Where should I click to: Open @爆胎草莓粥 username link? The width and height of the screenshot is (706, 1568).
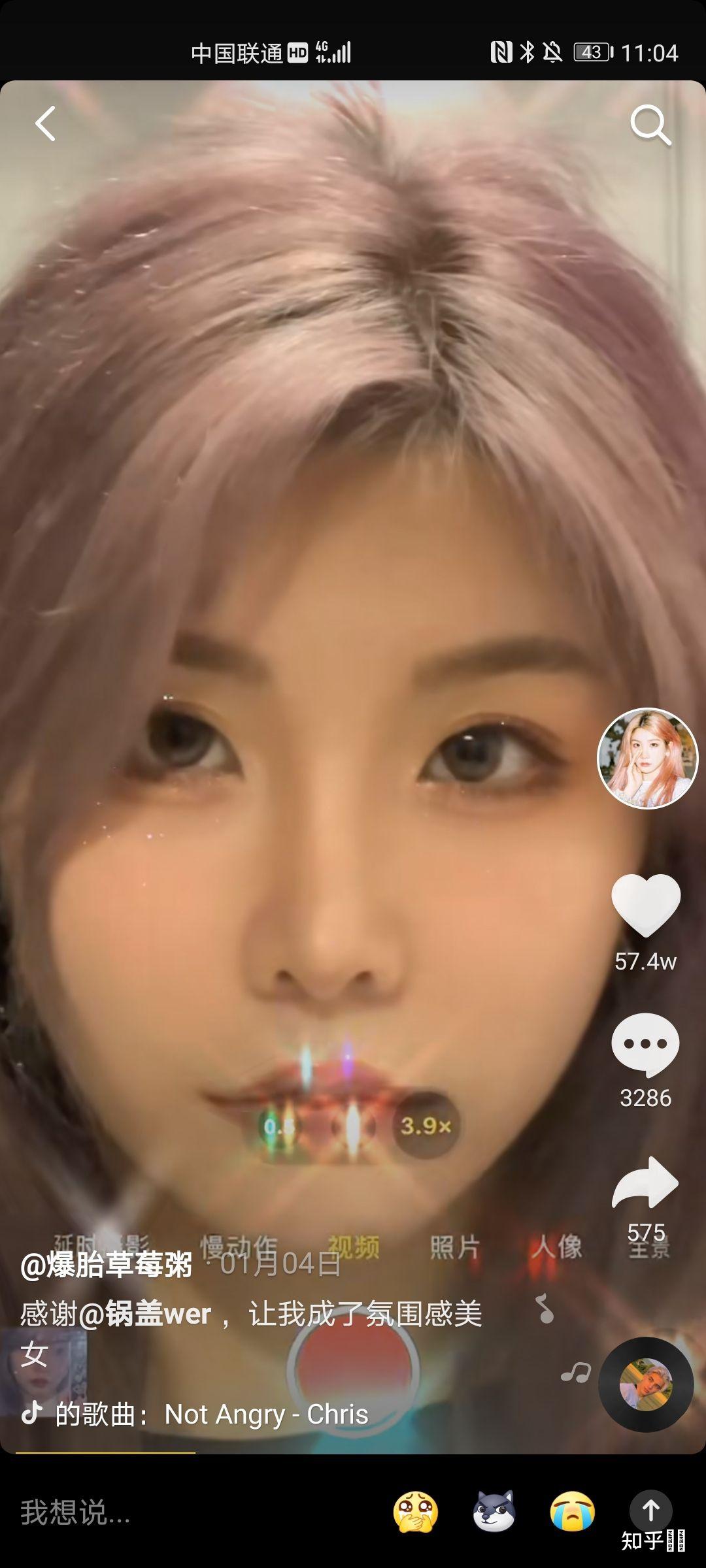coord(107,1264)
